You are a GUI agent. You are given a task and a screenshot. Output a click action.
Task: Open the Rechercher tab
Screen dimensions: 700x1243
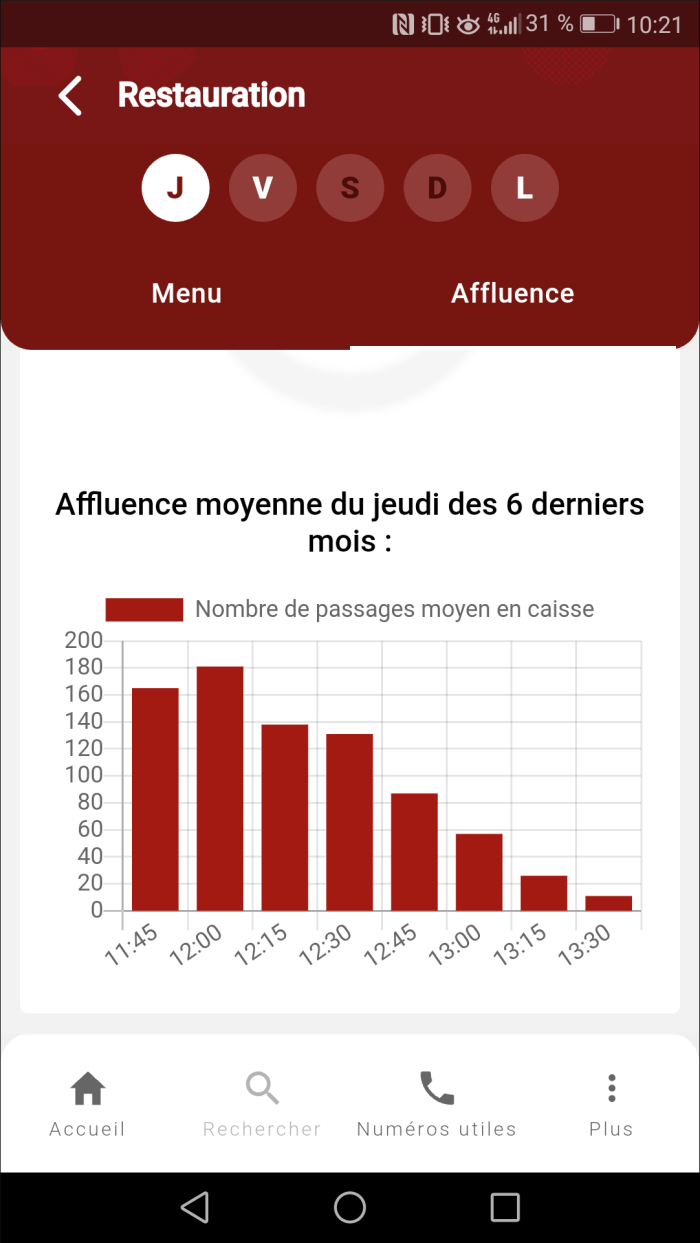pos(262,1105)
